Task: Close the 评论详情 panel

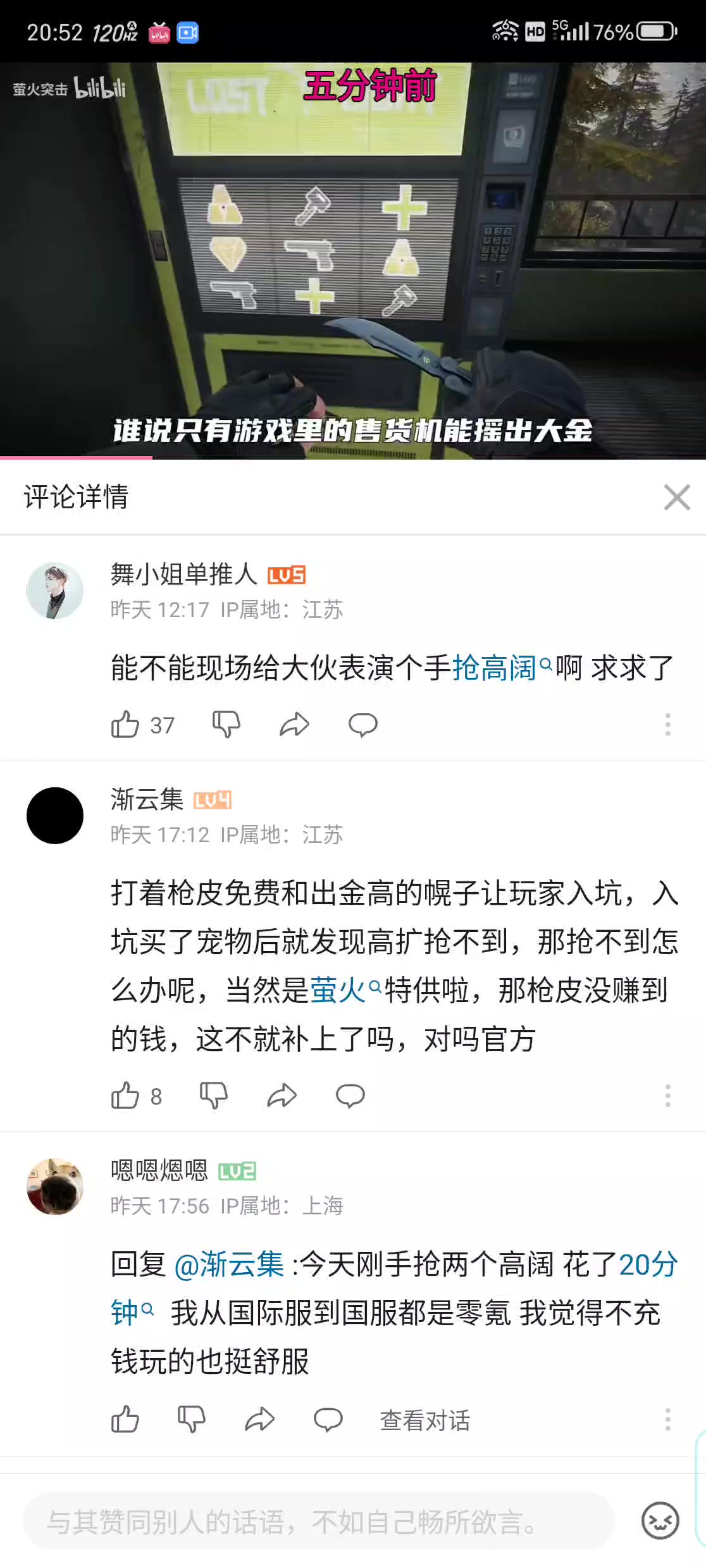Action: tap(676, 497)
